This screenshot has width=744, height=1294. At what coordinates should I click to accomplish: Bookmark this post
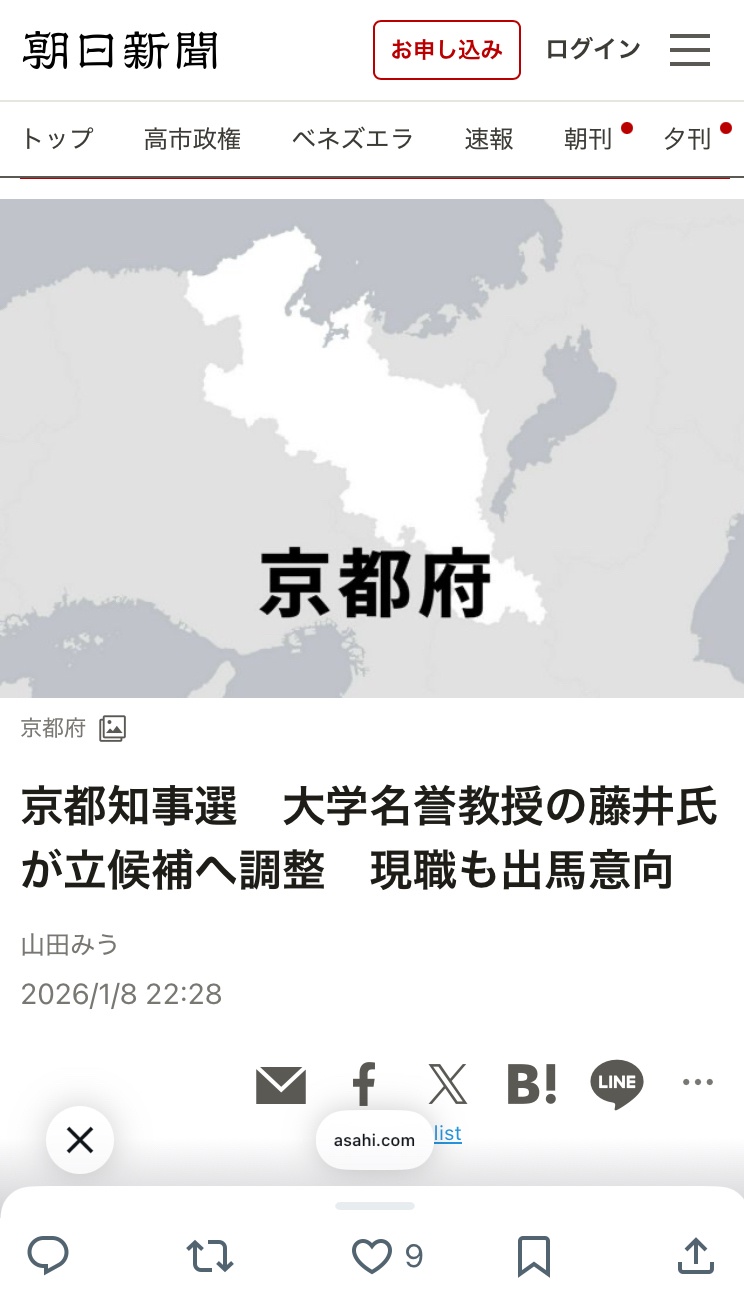click(533, 1256)
